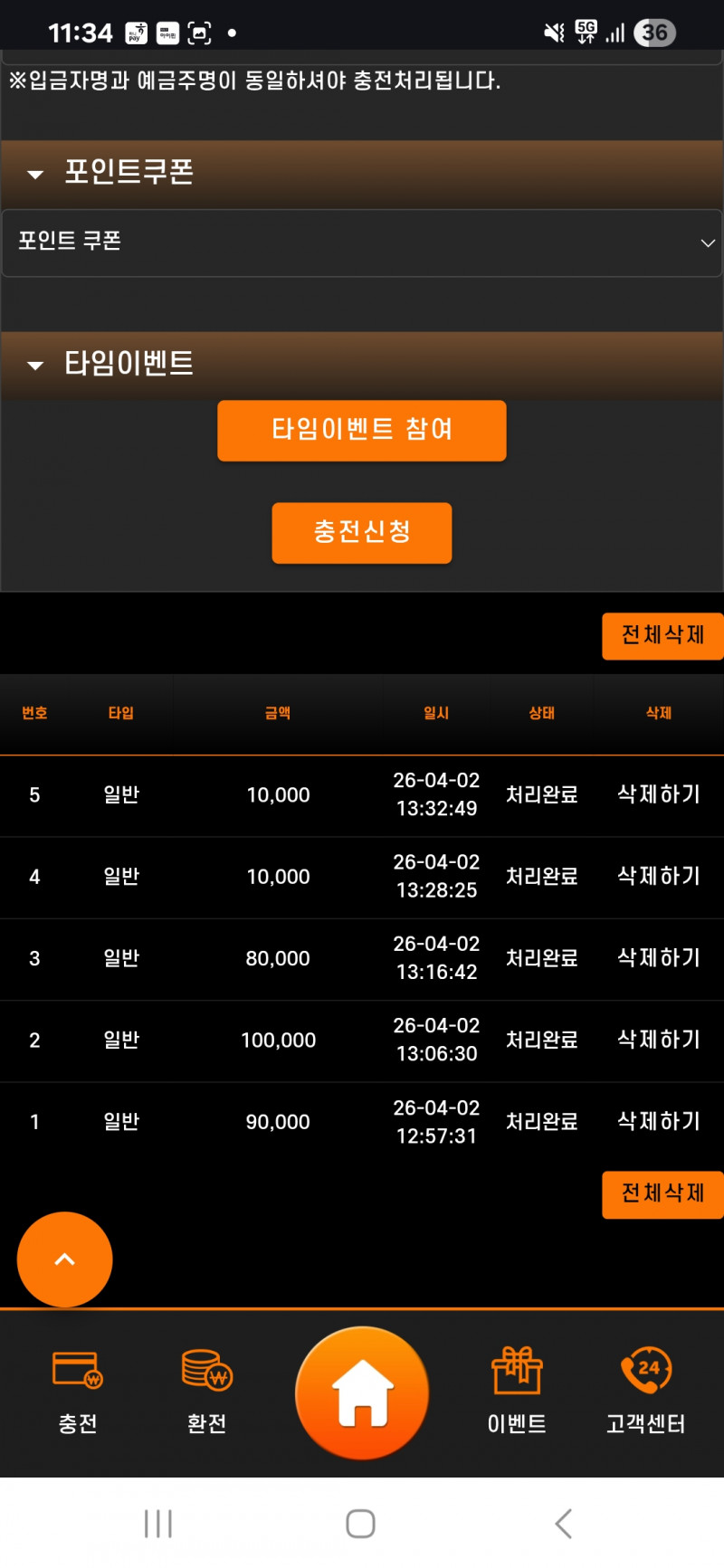The height and width of the screenshot is (1568, 724).
Task: Tap 전체삭제 below the history table
Action: tap(662, 1193)
